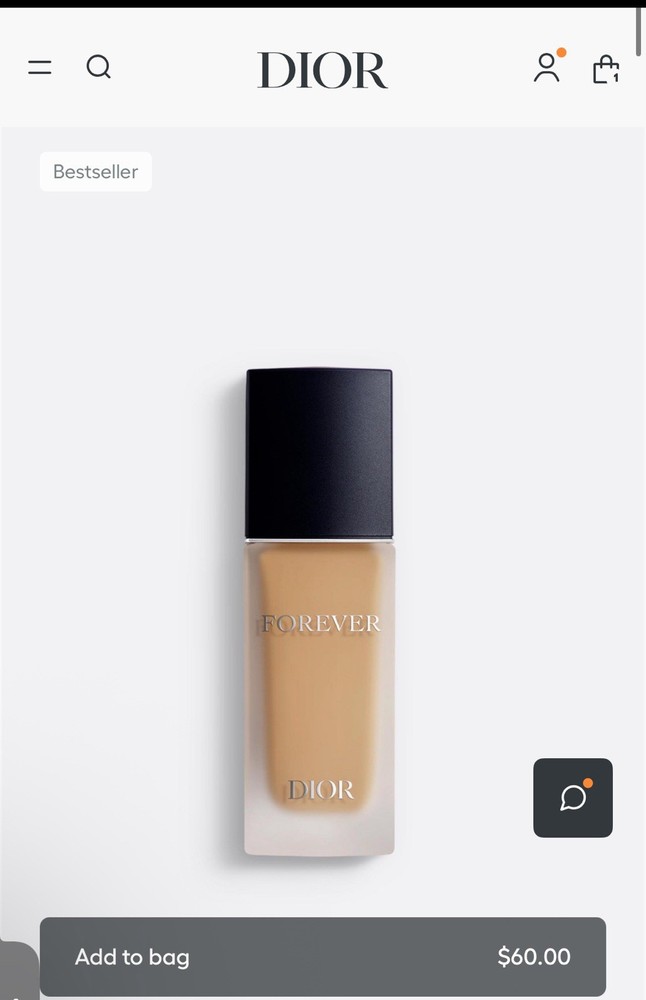Open the Forever foundation product image
Image resolution: width=646 pixels, height=1000 pixels.
pyautogui.click(x=320, y=610)
